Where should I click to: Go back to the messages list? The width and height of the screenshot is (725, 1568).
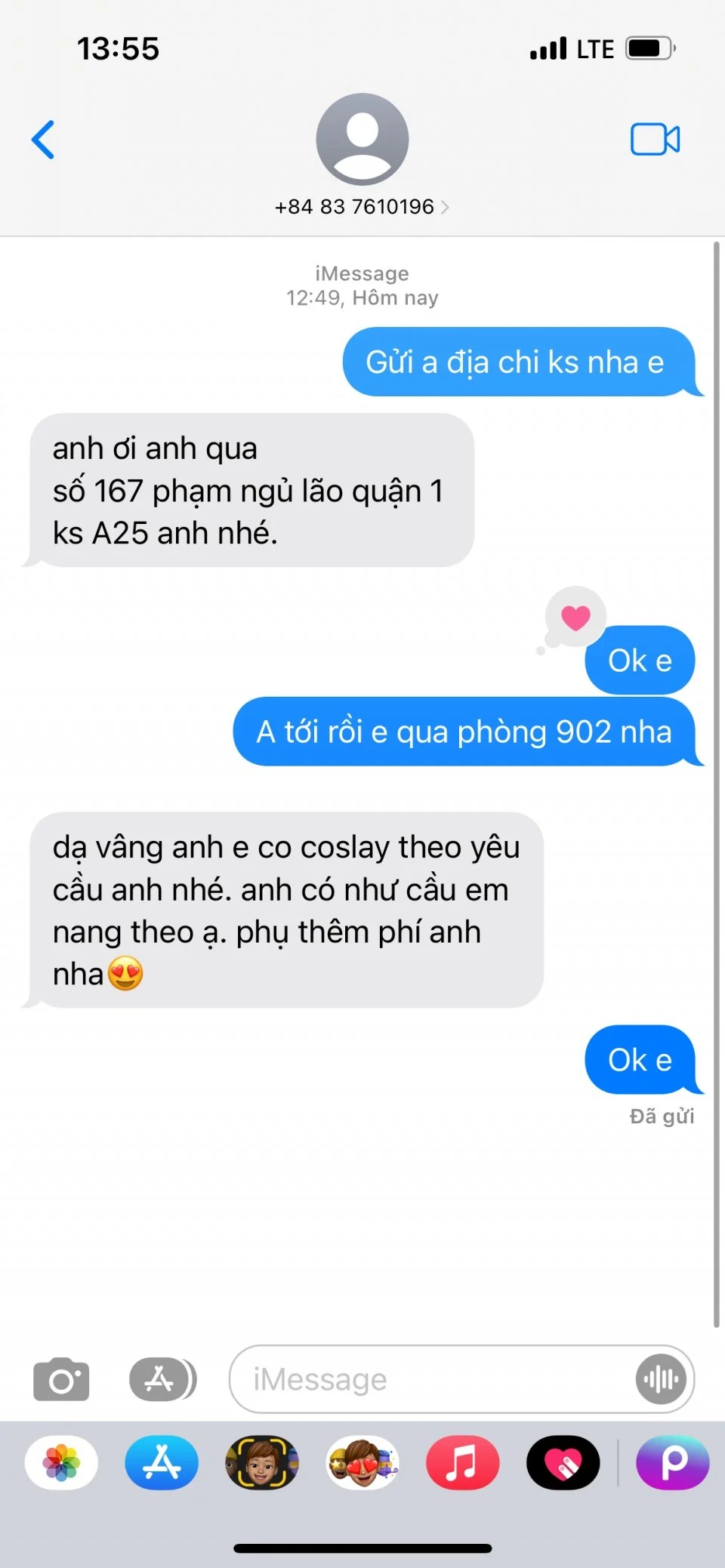click(x=43, y=140)
